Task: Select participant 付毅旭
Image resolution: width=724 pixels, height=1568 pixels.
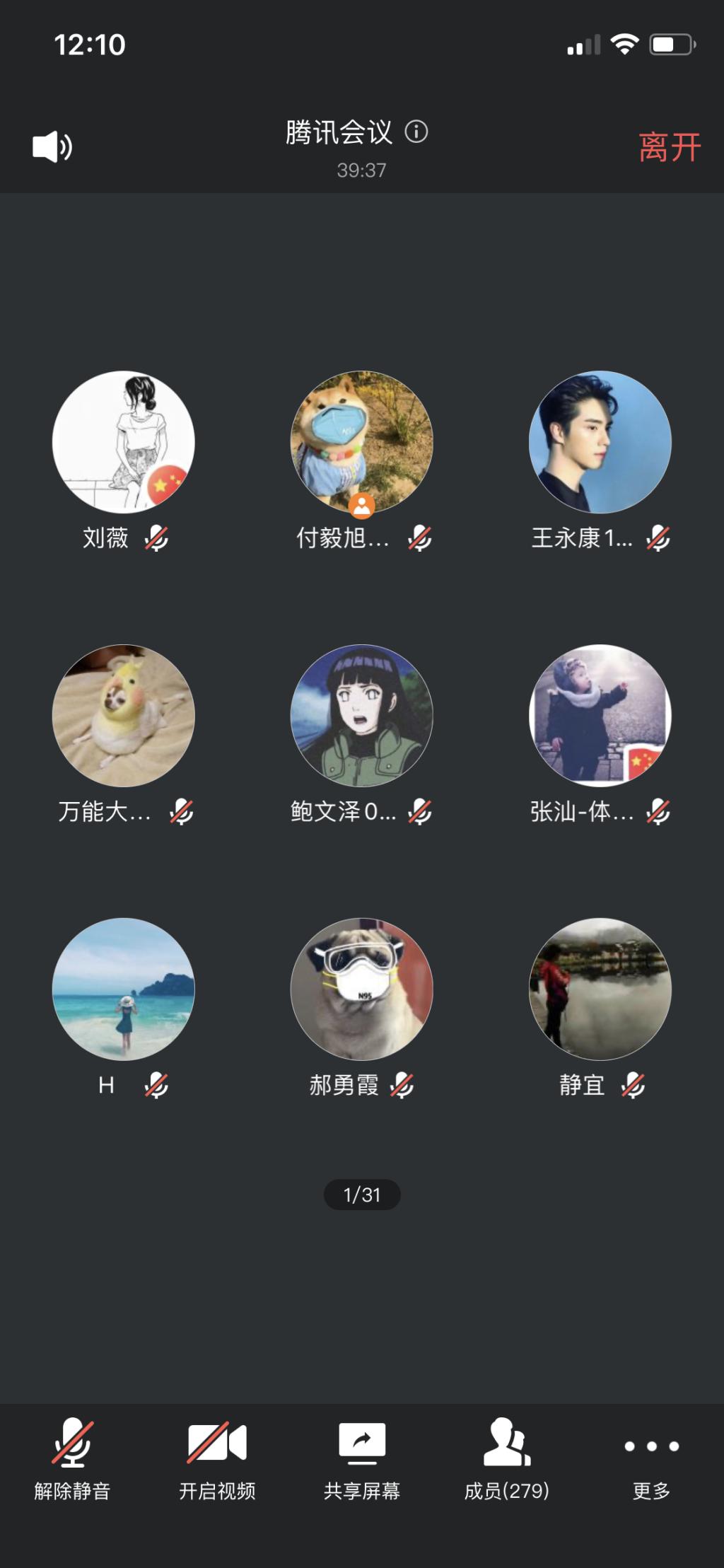Action: tap(361, 442)
